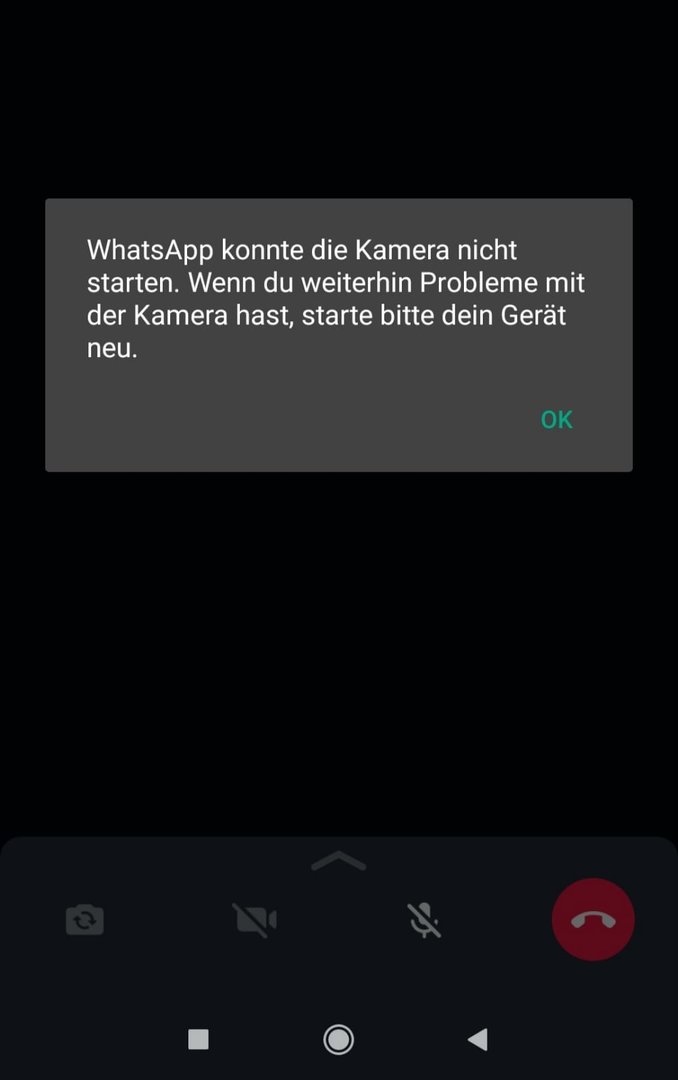Expand the call controls panel arrow

339,861
